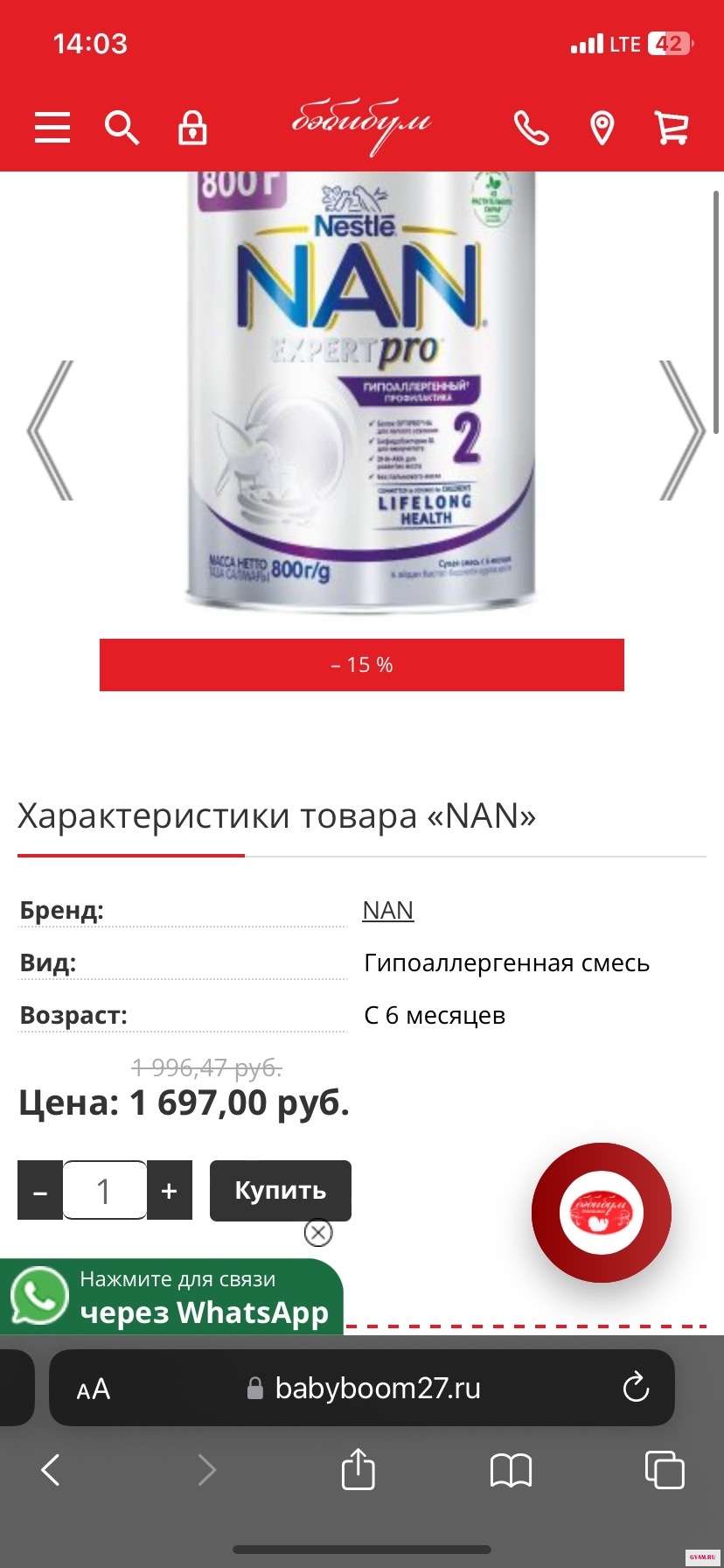Open Safari reader AA settings

pos(94,1389)
